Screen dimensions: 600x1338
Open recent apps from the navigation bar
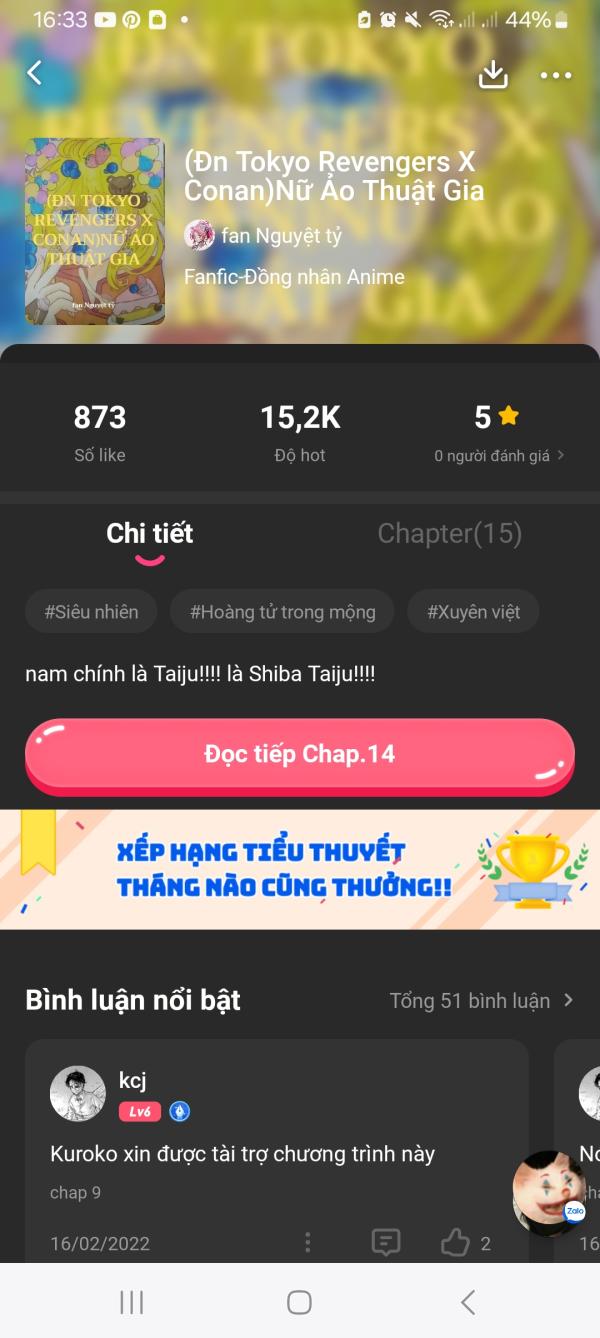pyautogui.click(x=132, y=1302)
